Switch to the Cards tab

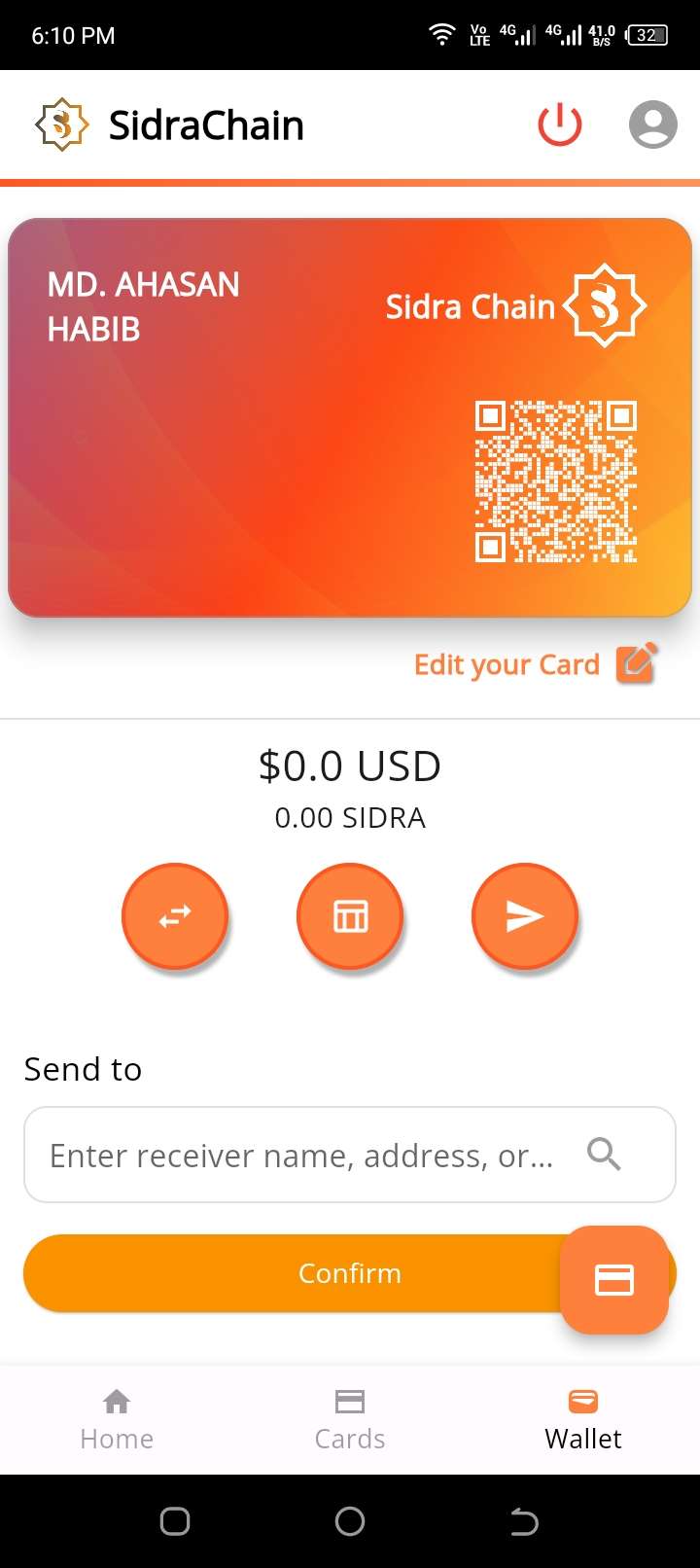(x=350, y=1420)
